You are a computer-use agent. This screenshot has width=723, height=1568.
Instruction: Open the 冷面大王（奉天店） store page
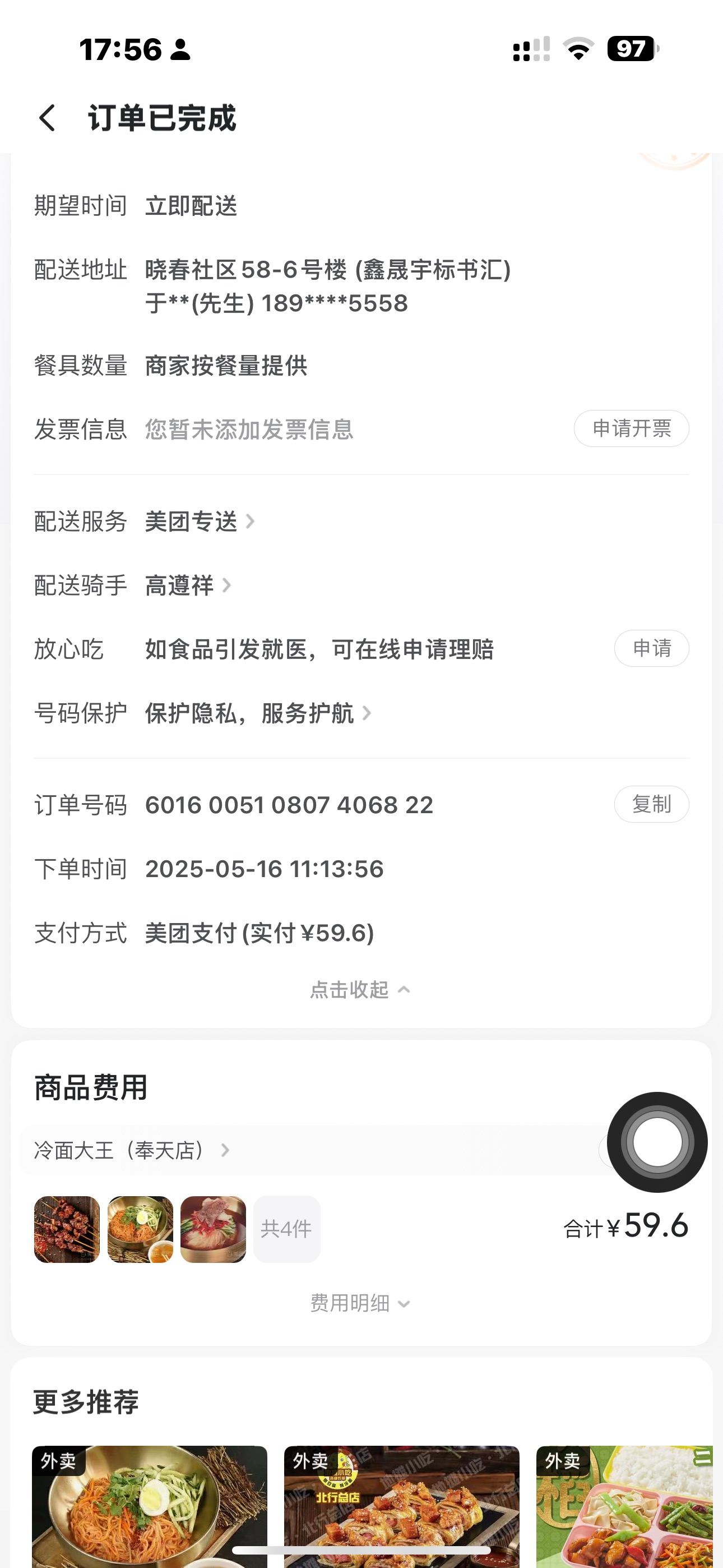click(132, 1150)
